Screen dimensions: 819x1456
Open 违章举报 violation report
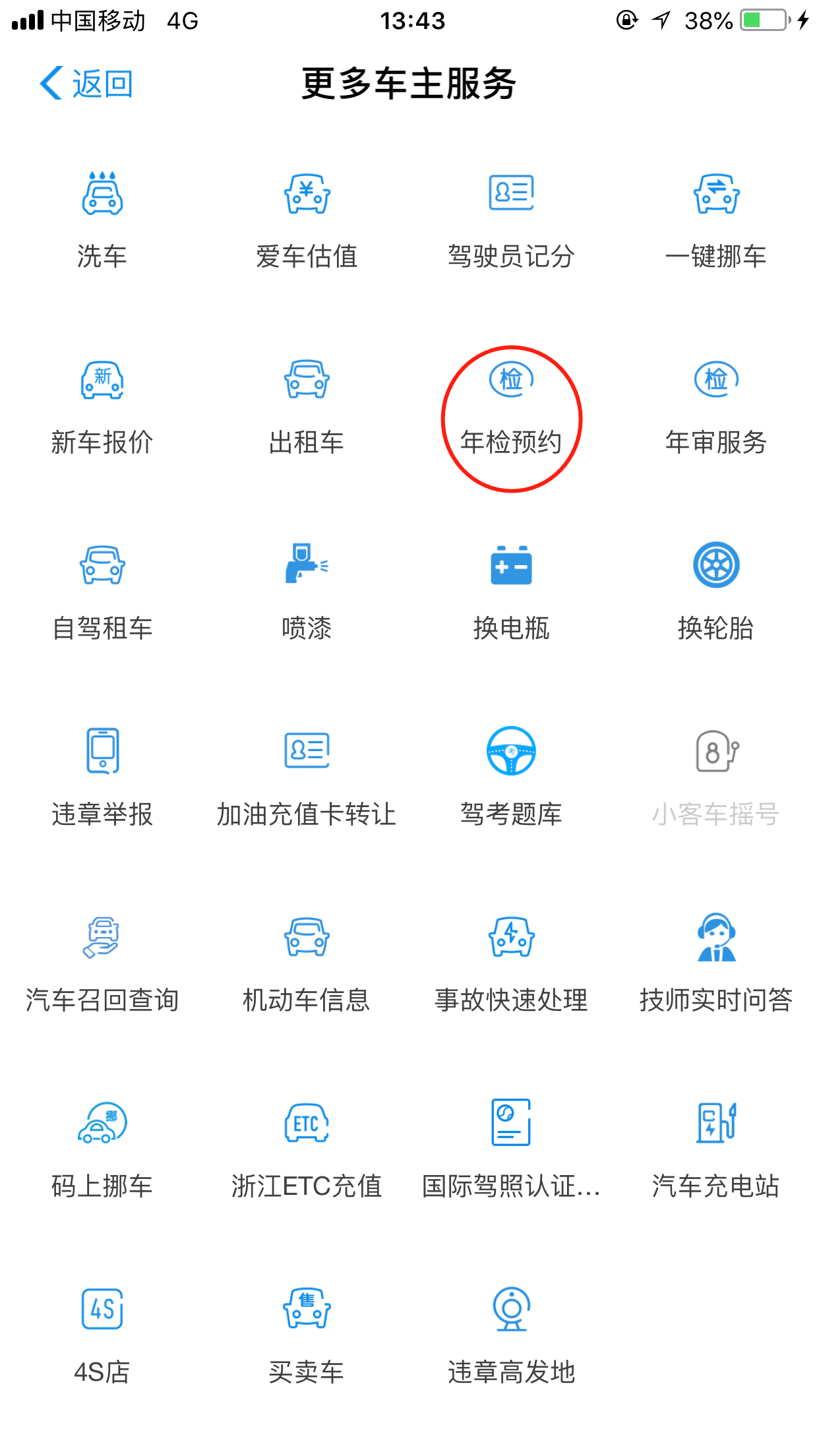click(102, 778)
